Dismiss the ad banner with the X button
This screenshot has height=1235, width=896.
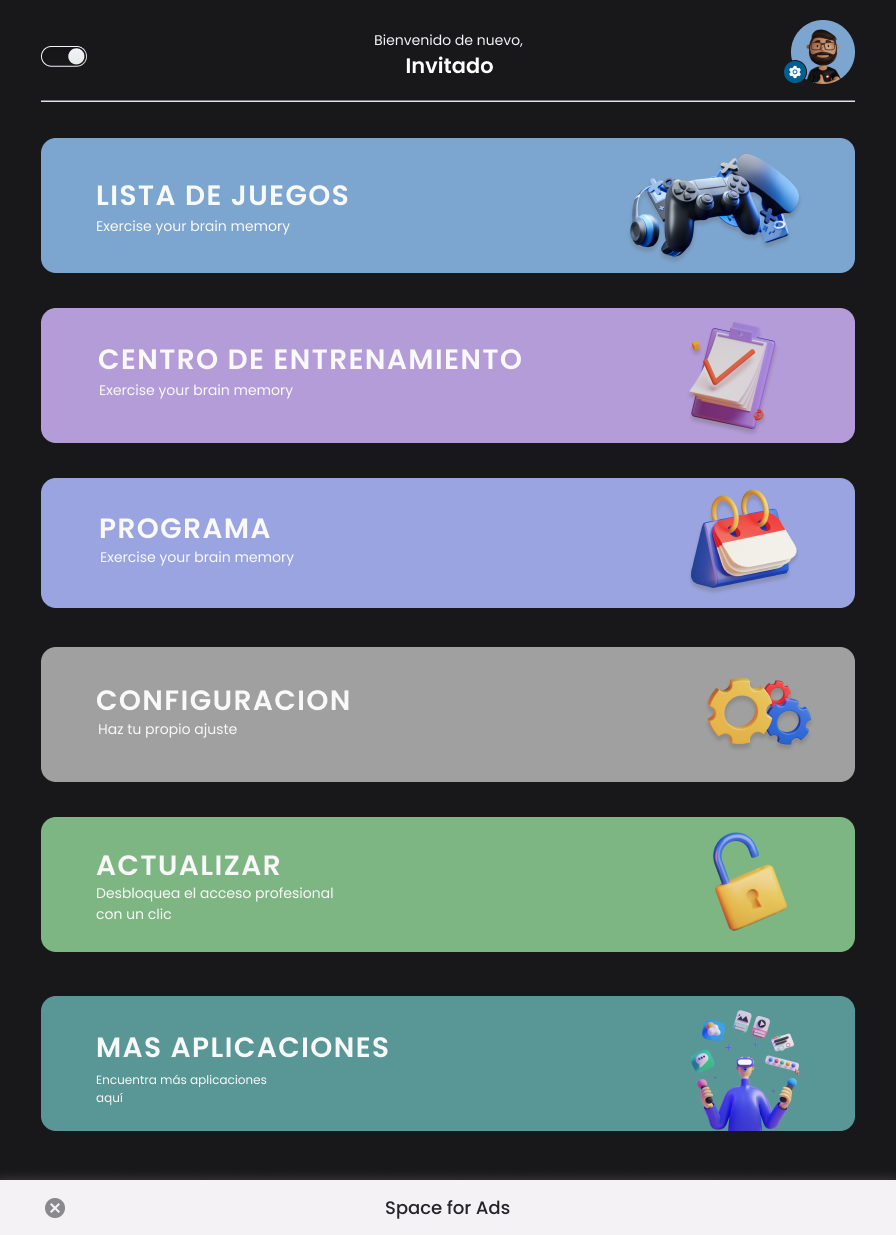[x=54, y=1208]
